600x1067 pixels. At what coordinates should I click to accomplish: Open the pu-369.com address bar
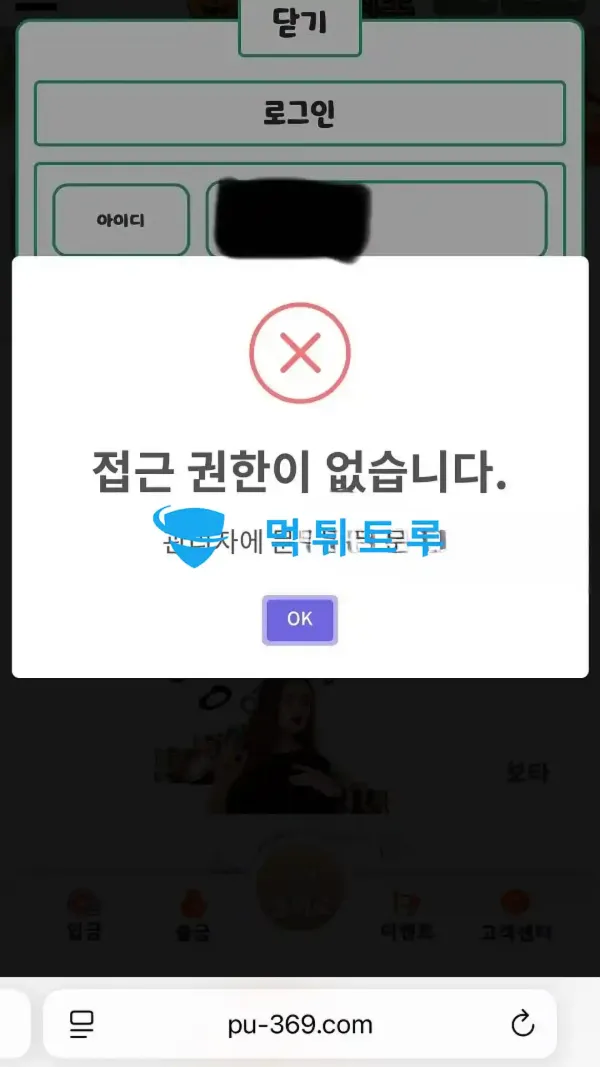click(x=300, y=1025)
